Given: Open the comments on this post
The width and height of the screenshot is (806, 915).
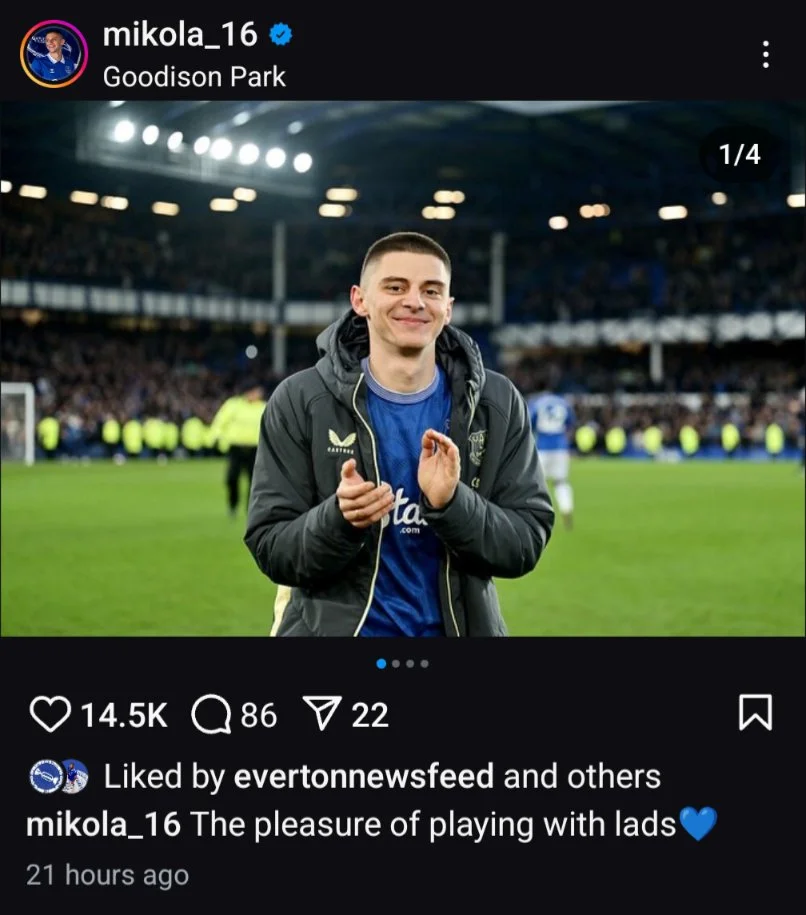Looking at the screenshot, I should [x=210, y=714].
